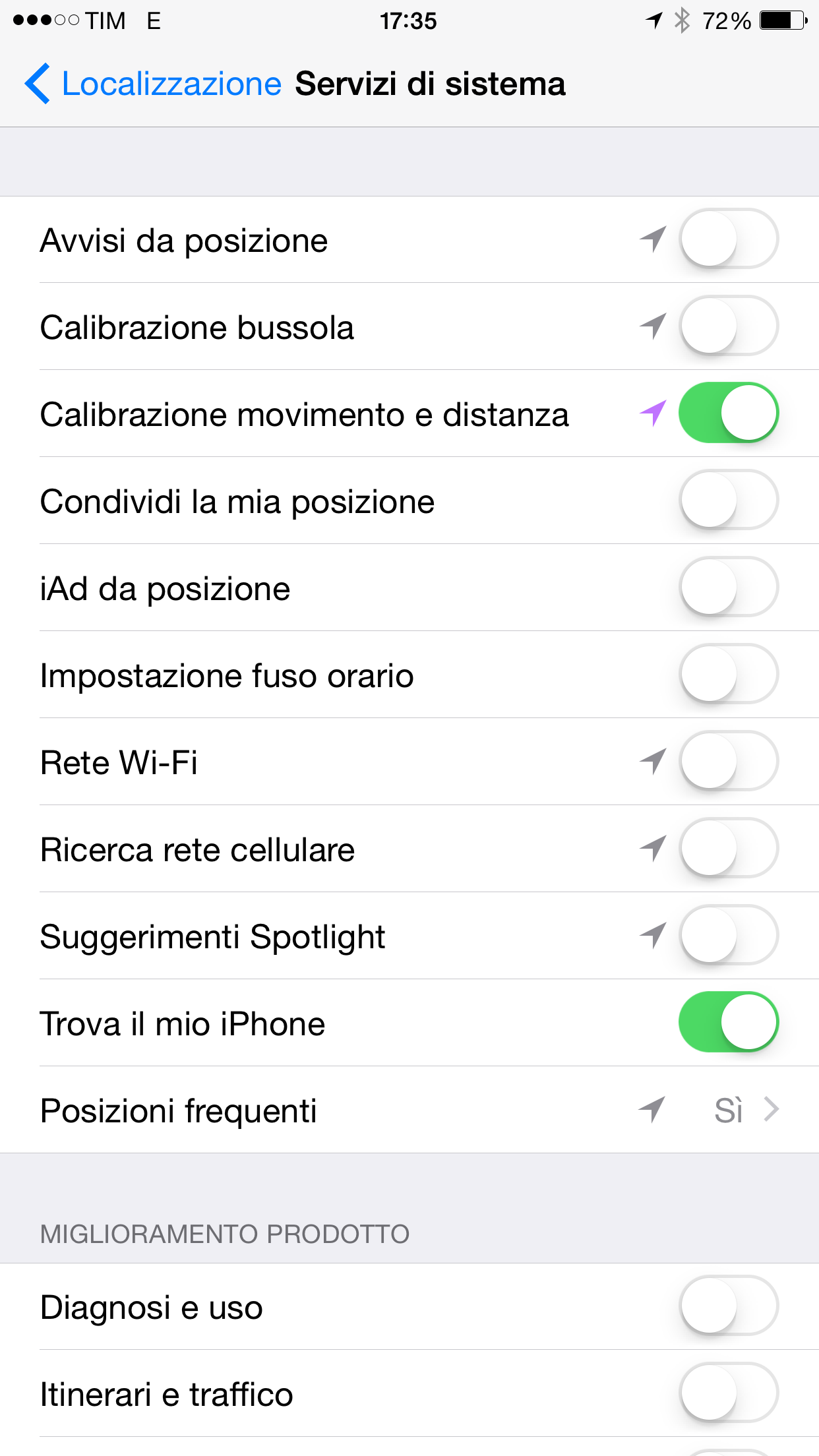Turn off Trova il mio iPhone
This screenshot has height=1456, width=819.
(729, 1022)
